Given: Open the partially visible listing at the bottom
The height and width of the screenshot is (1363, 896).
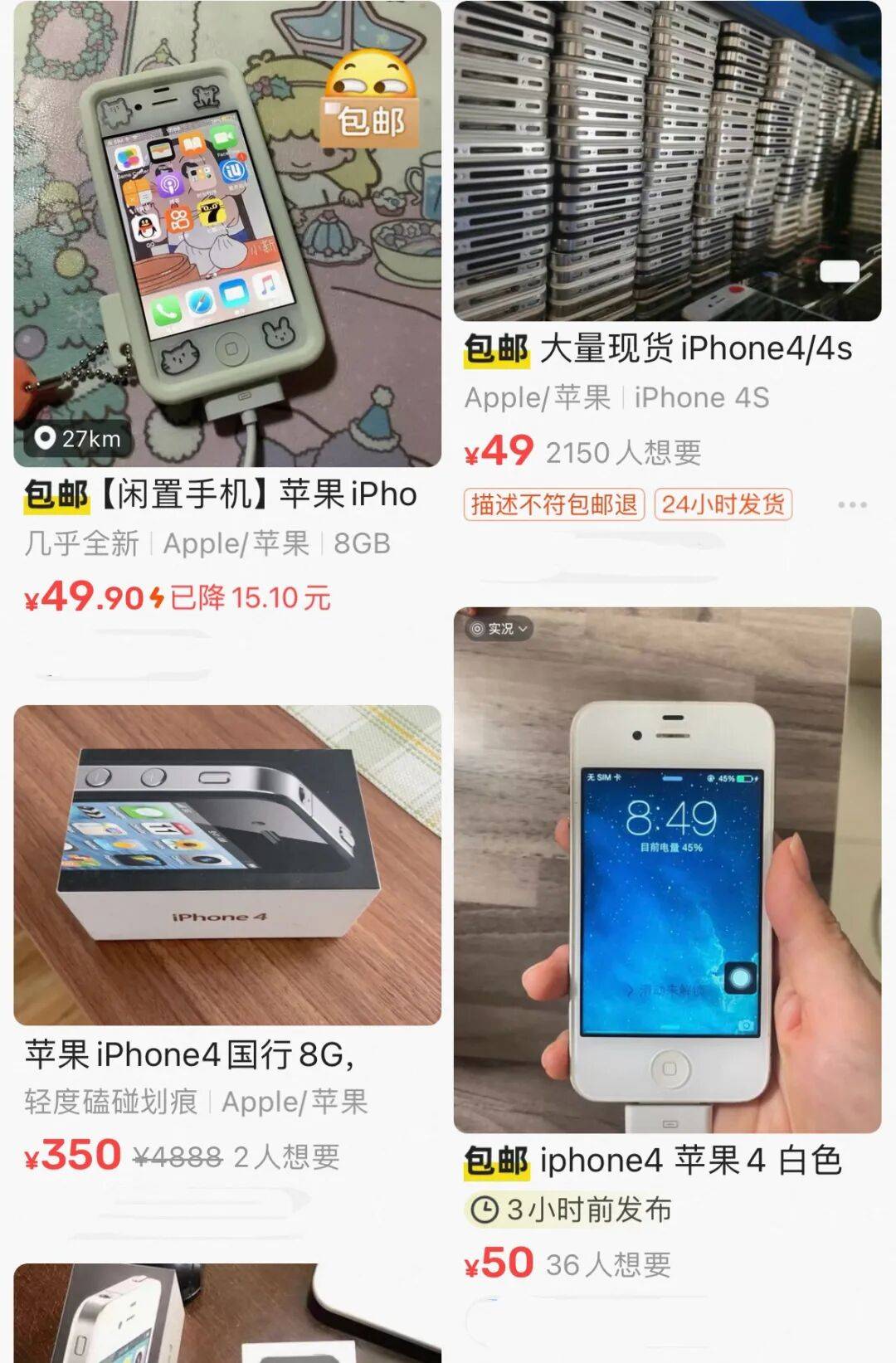Looking at the screenshot, I should 226,1315.
